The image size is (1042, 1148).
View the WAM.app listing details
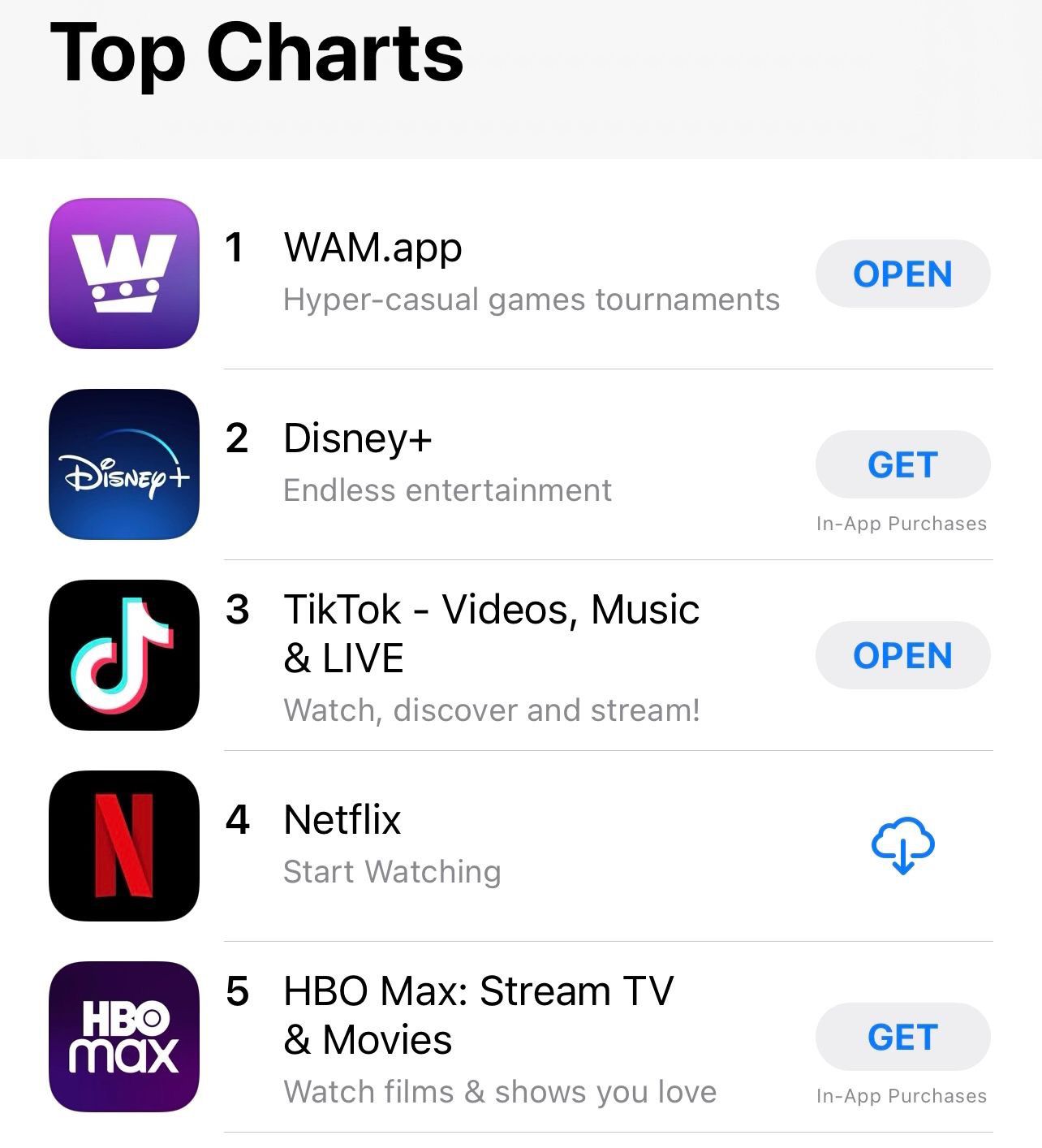tap(372, 248)
